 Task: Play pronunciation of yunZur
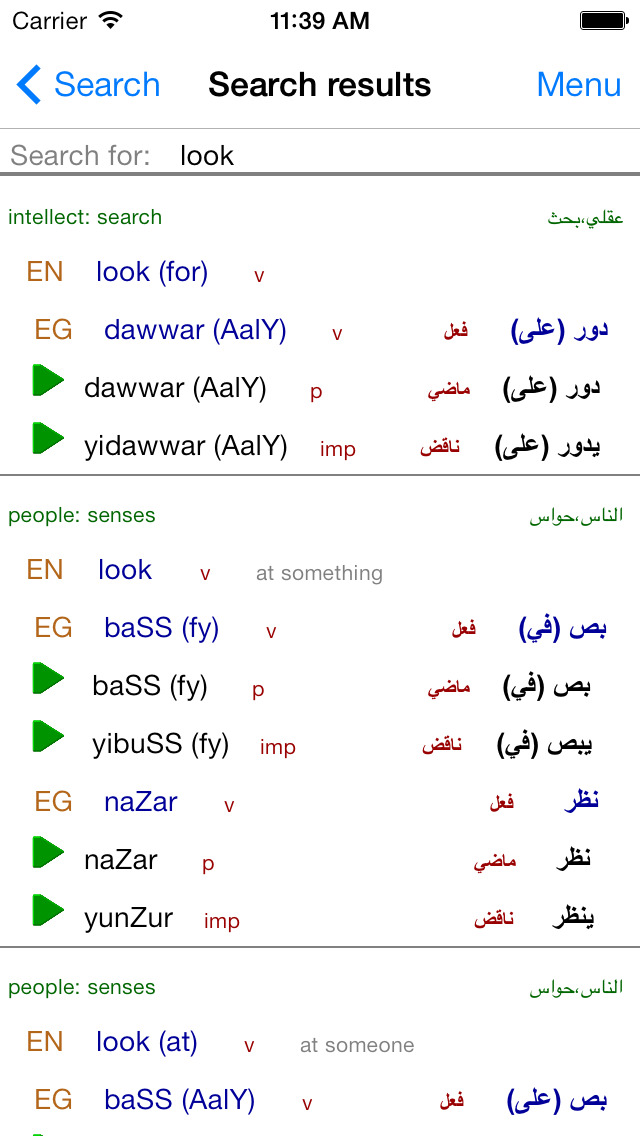[48, 911]
